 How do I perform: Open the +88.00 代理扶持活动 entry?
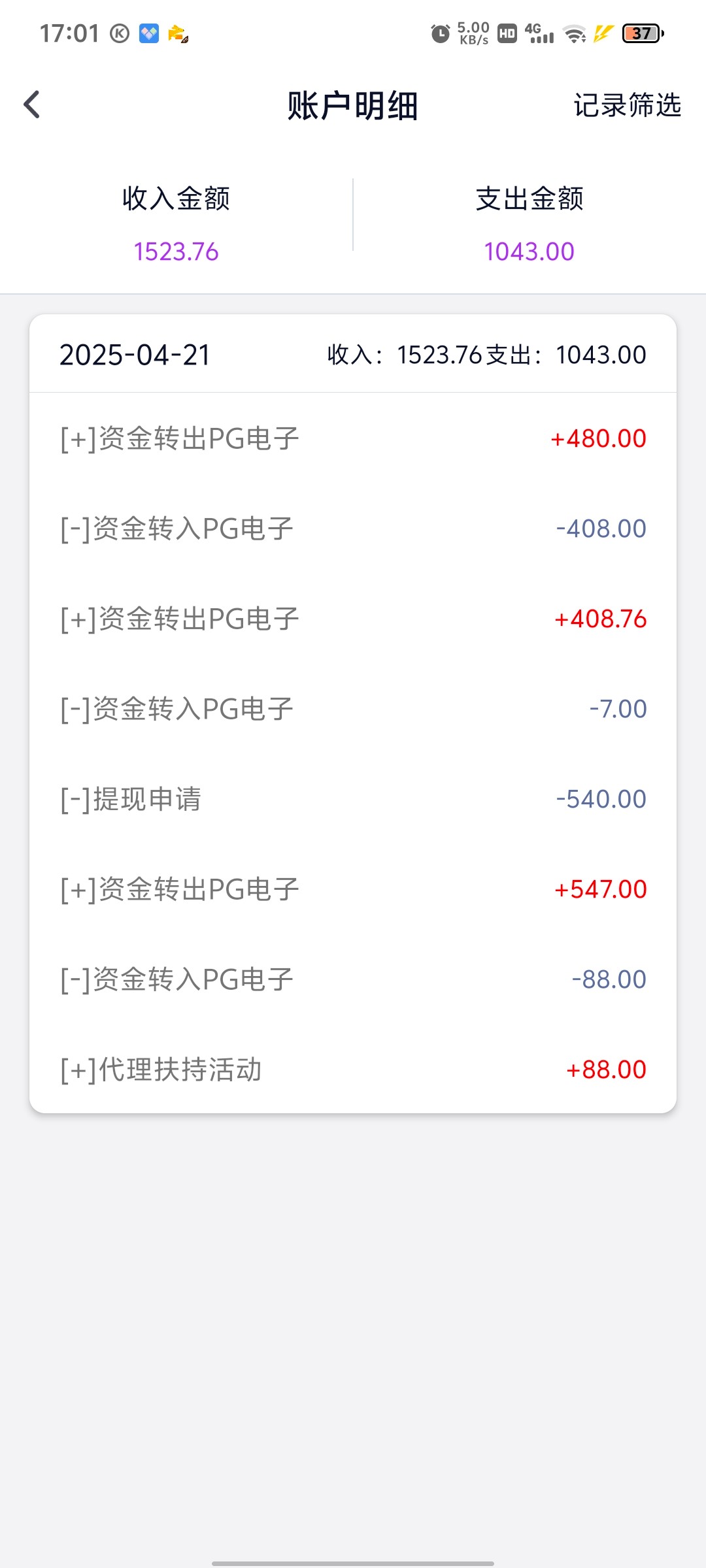tap(353, 1069)
